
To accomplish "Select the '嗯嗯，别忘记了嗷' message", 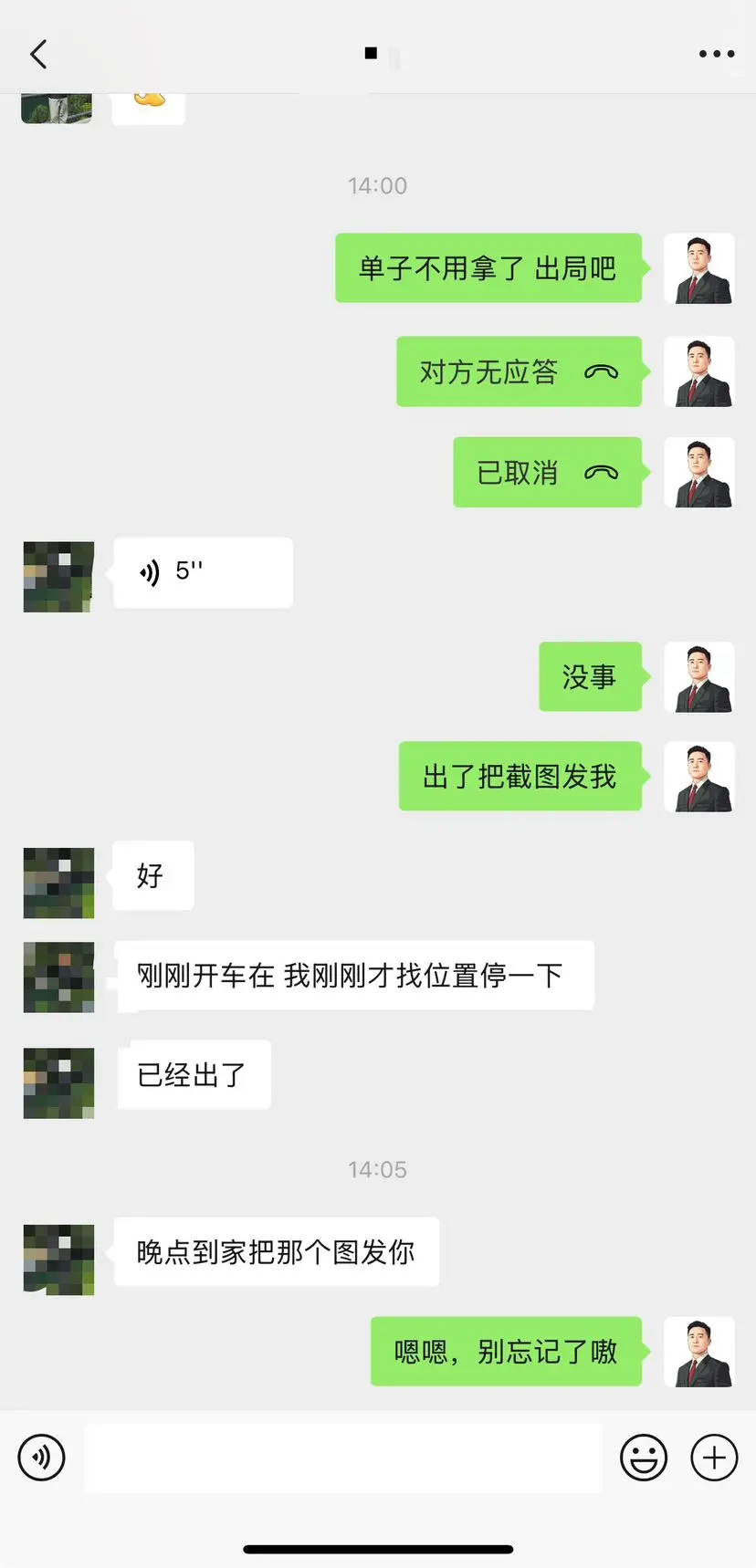I will (x=506, y=1352).
